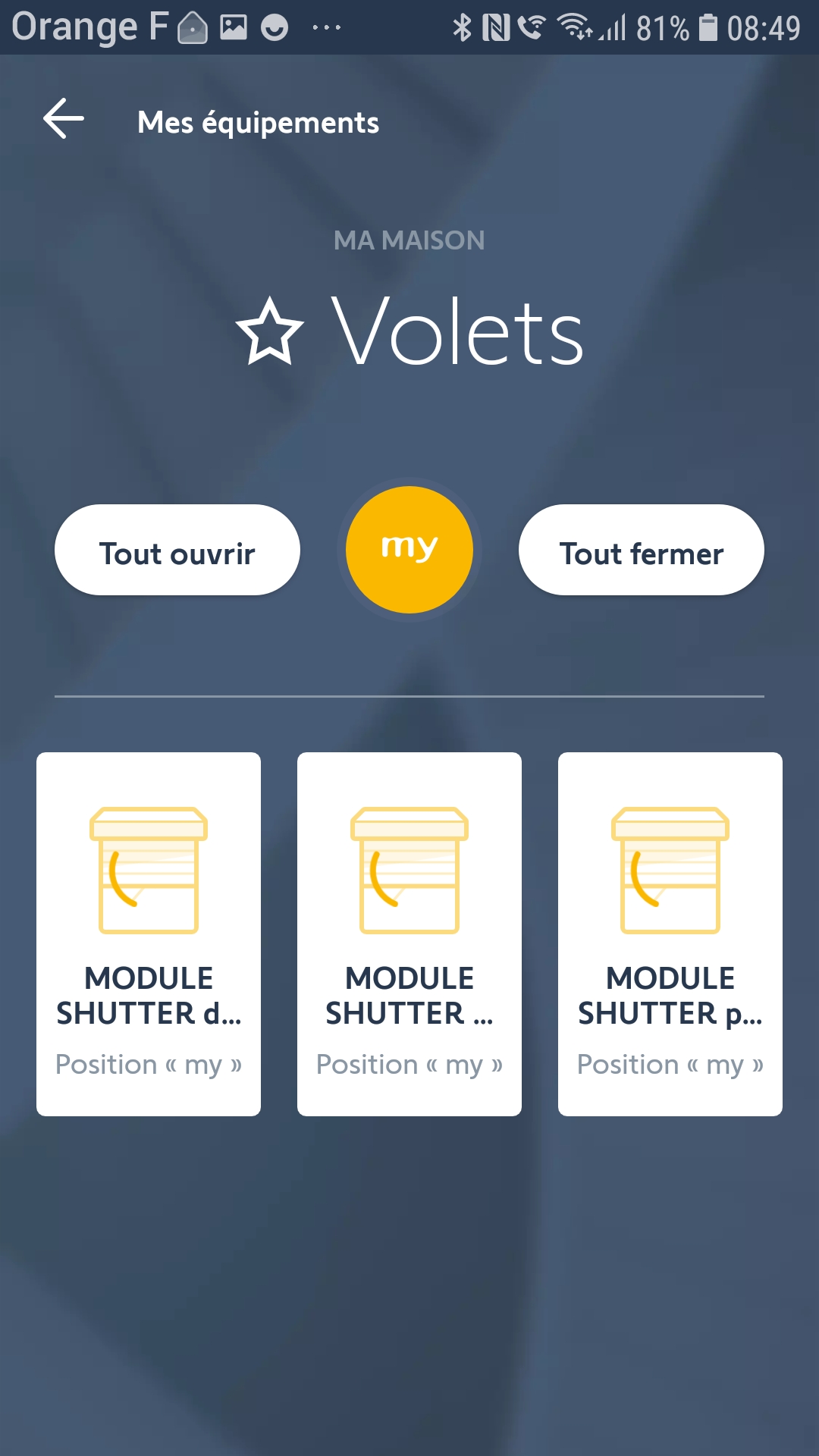Open the MODULE SHUTTER p... card
The image size is (819, 1456).
tap(670, 934)
